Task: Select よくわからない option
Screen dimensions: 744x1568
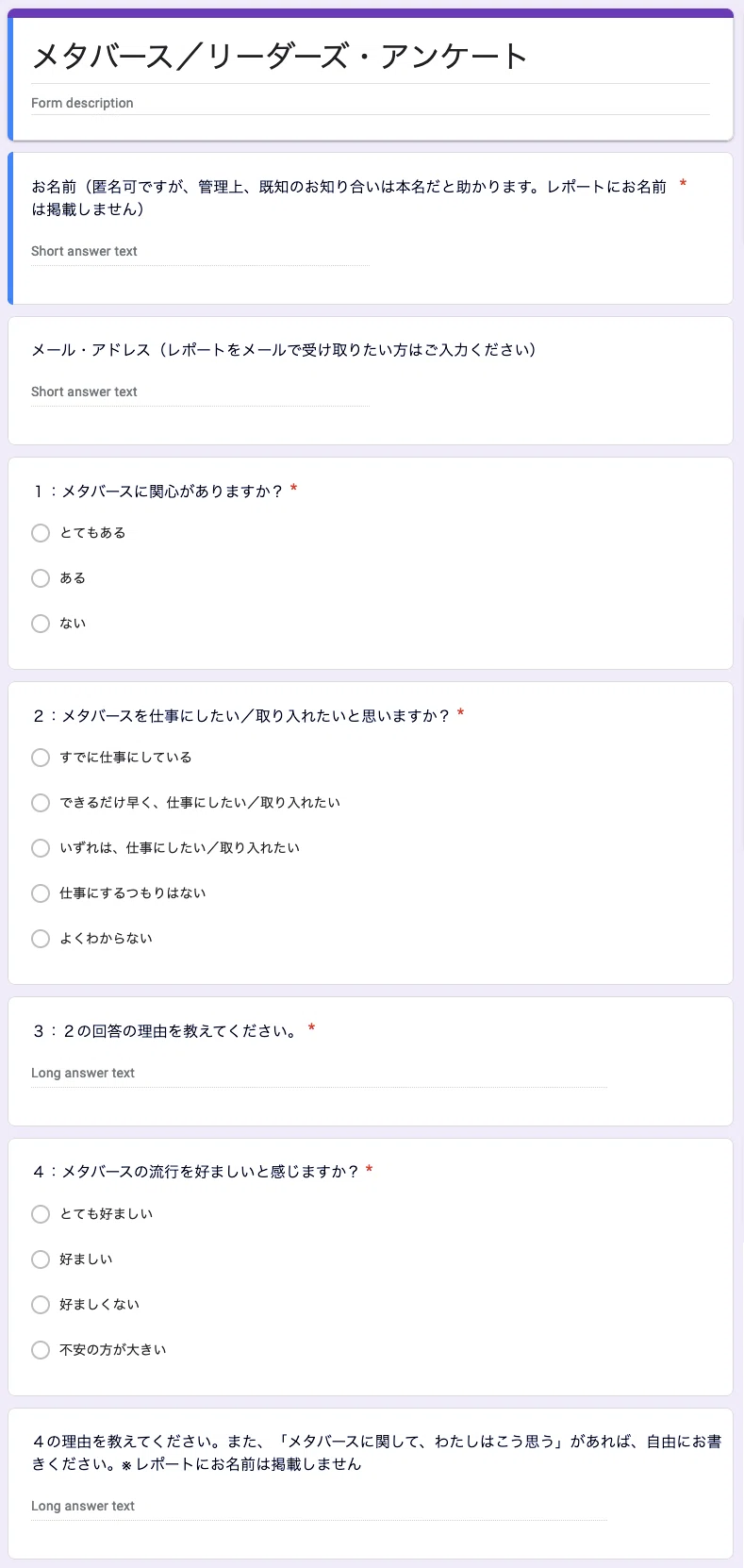Action: point(41,939)
